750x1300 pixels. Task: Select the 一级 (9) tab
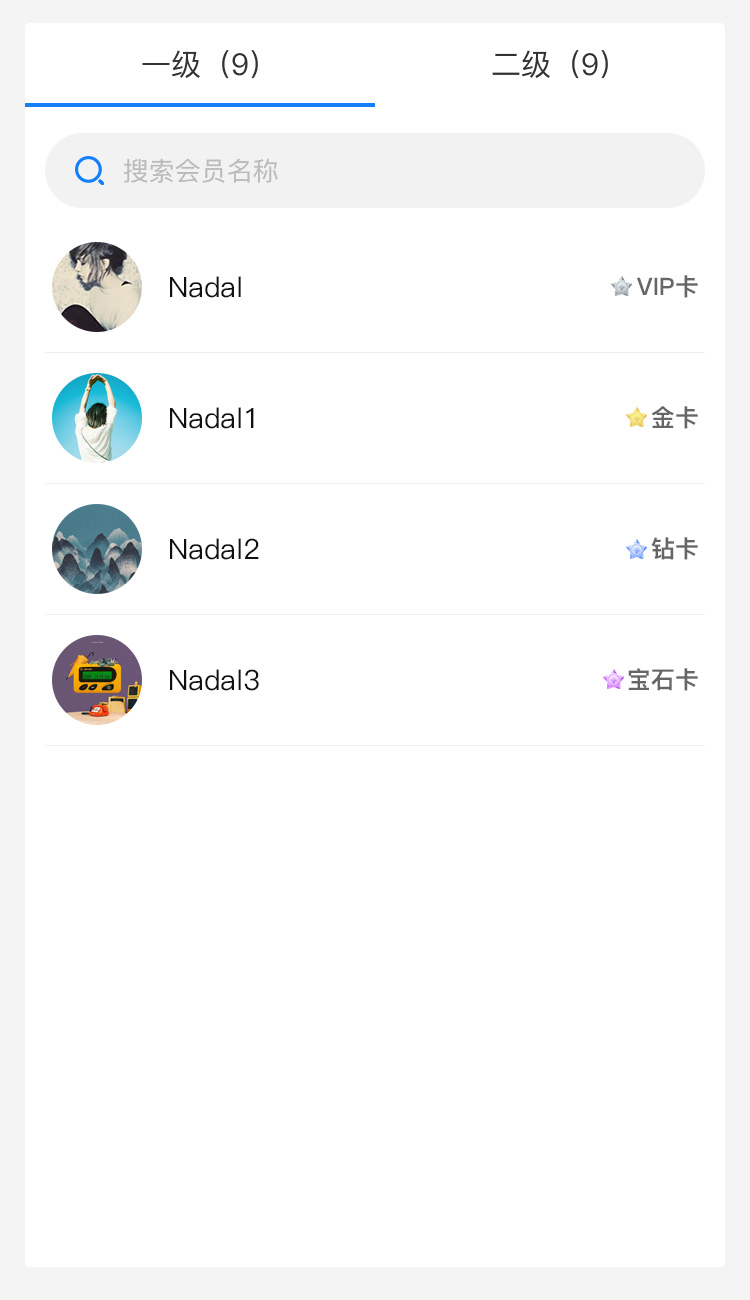coord(200,65)
